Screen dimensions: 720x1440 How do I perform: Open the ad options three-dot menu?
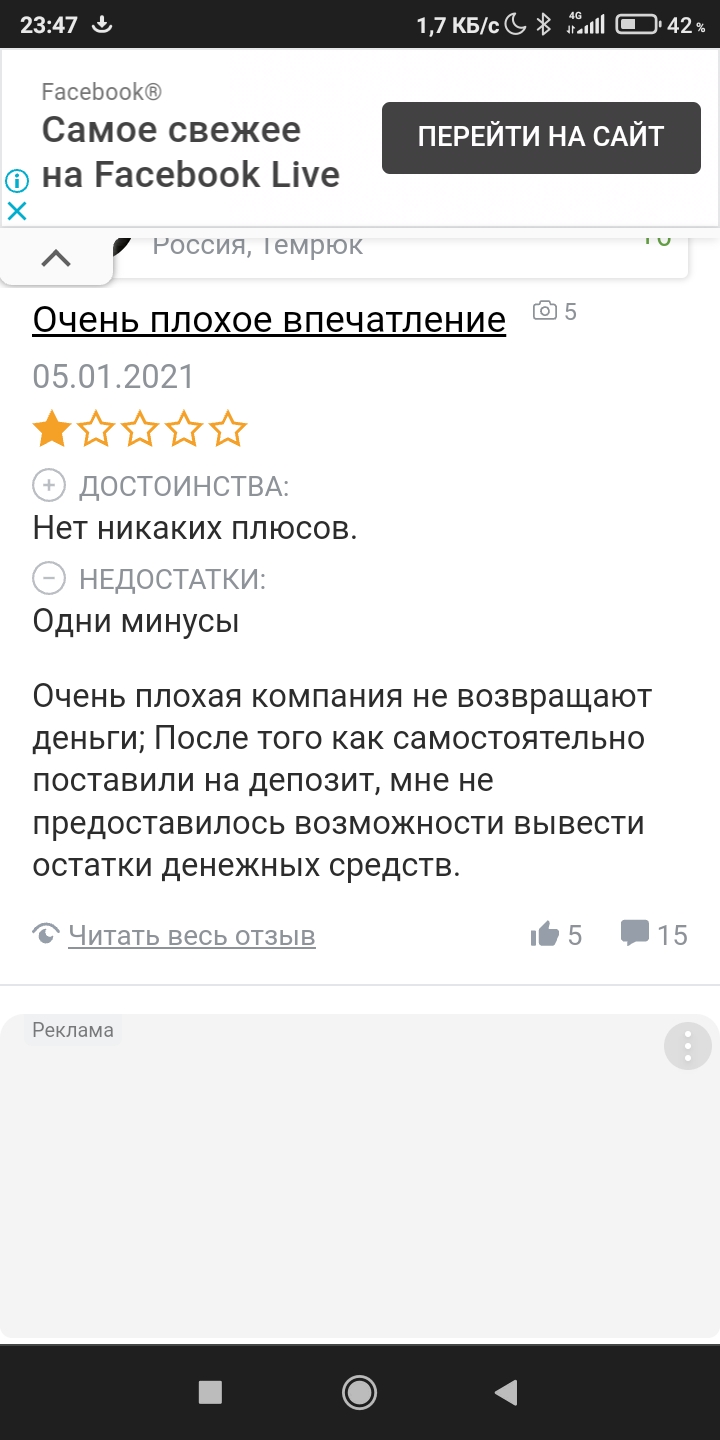tap(688, 1047)
